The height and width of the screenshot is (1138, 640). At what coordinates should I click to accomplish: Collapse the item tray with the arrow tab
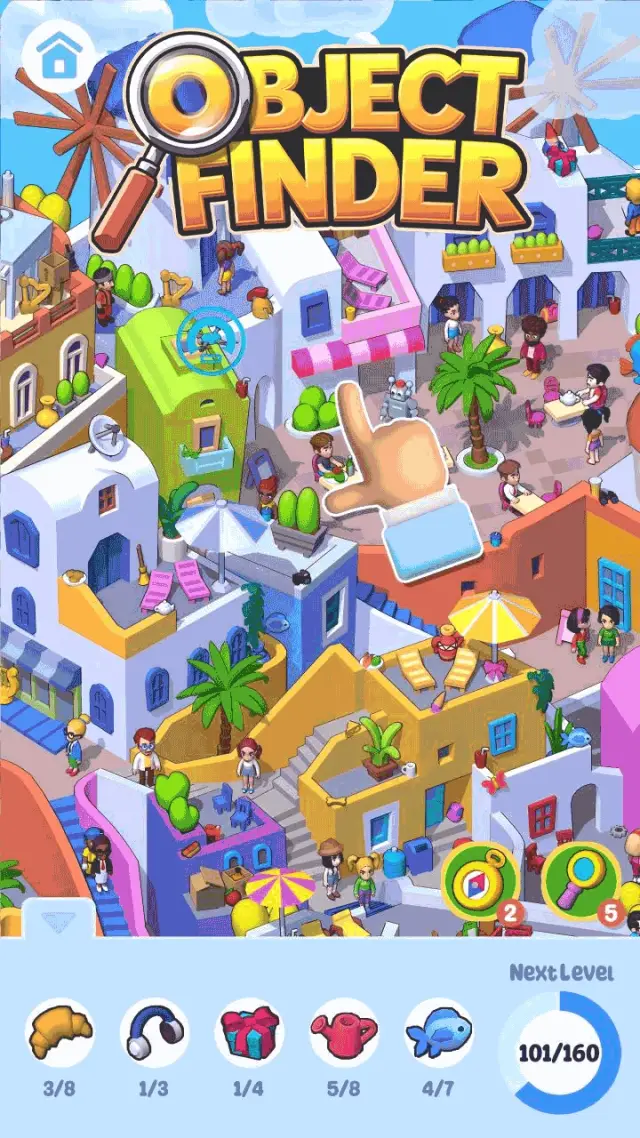tap(58, 920)
